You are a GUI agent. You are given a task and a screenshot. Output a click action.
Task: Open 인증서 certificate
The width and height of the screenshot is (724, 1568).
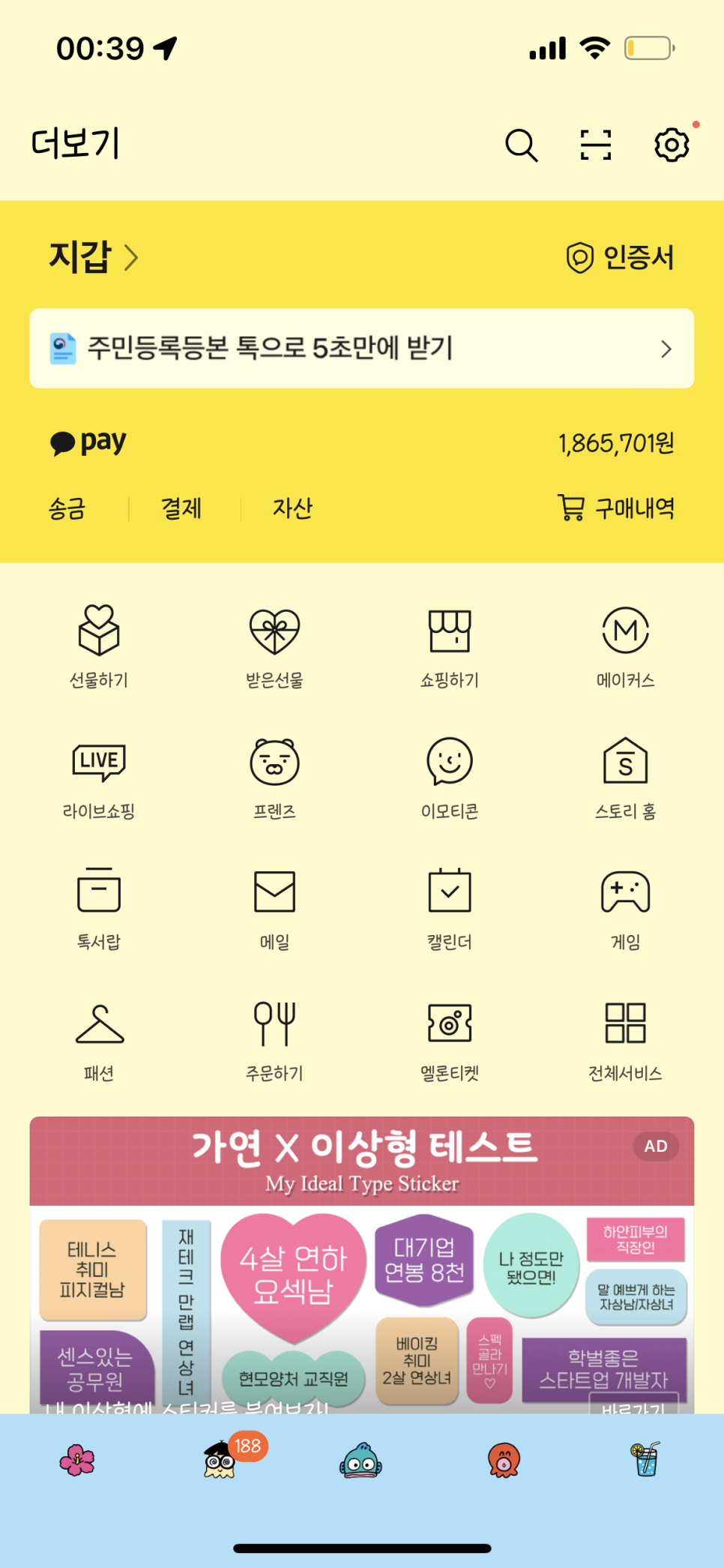621,257
